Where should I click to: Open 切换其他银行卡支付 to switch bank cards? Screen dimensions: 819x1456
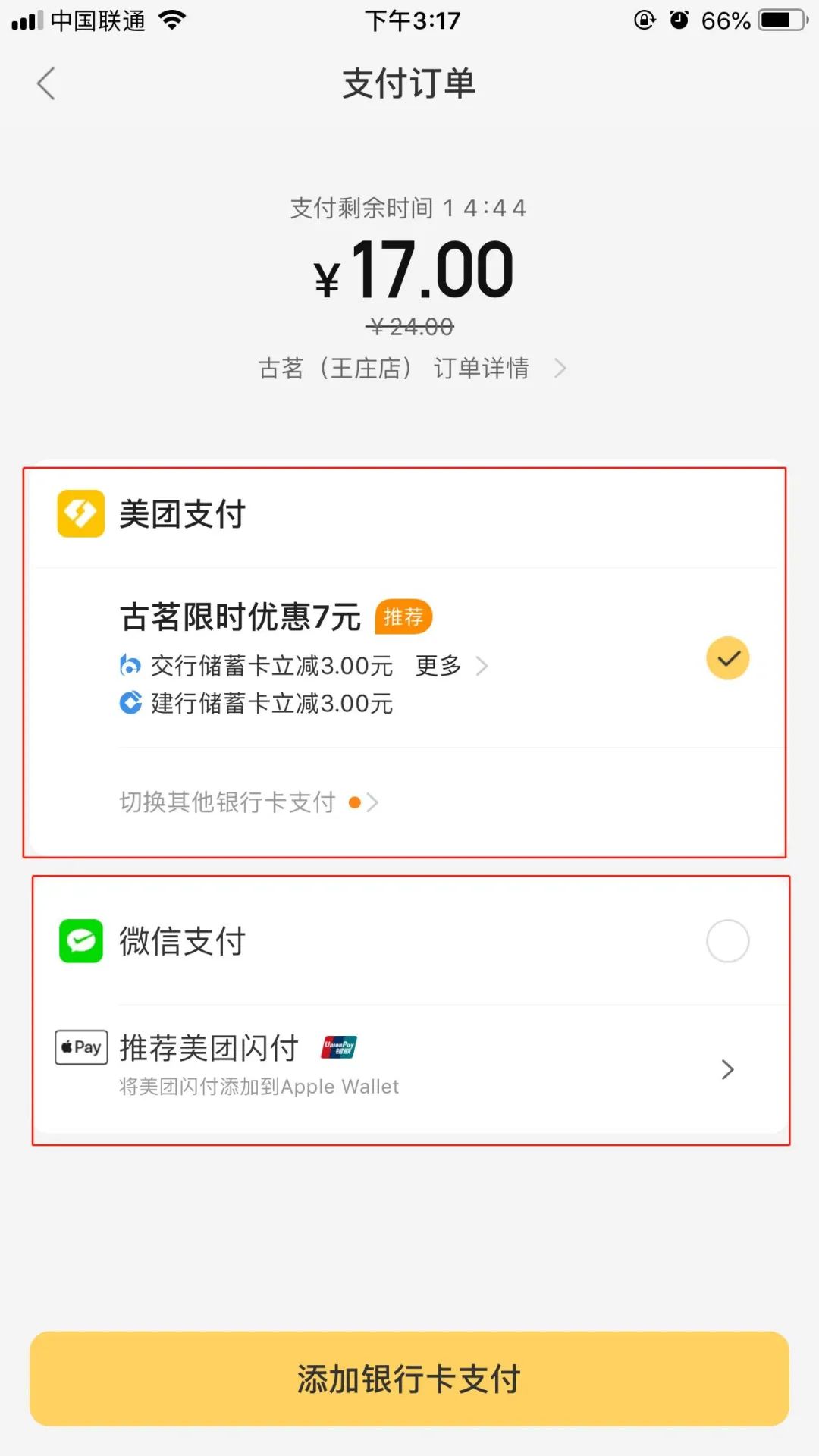(x=227, y=802)
